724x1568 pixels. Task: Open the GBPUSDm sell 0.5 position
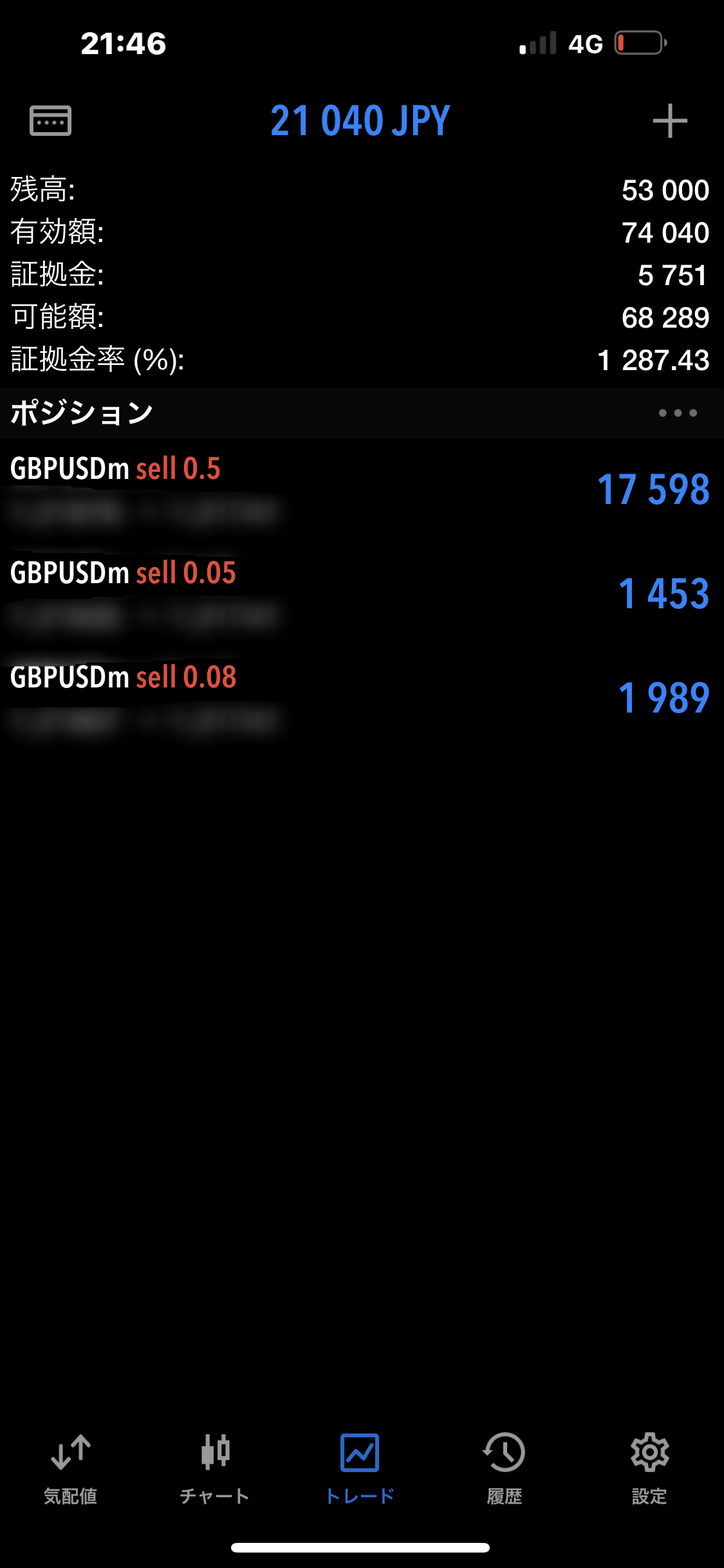360,489
